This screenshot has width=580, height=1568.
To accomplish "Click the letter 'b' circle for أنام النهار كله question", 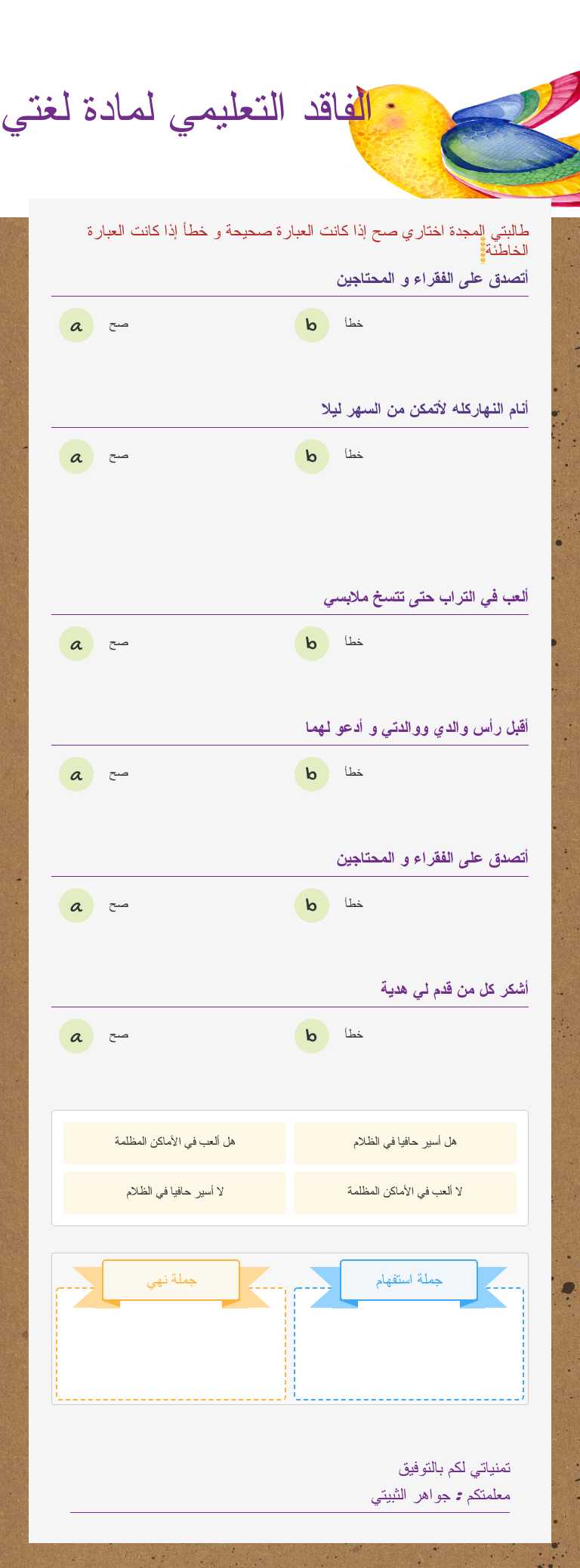I will point(311,456).
